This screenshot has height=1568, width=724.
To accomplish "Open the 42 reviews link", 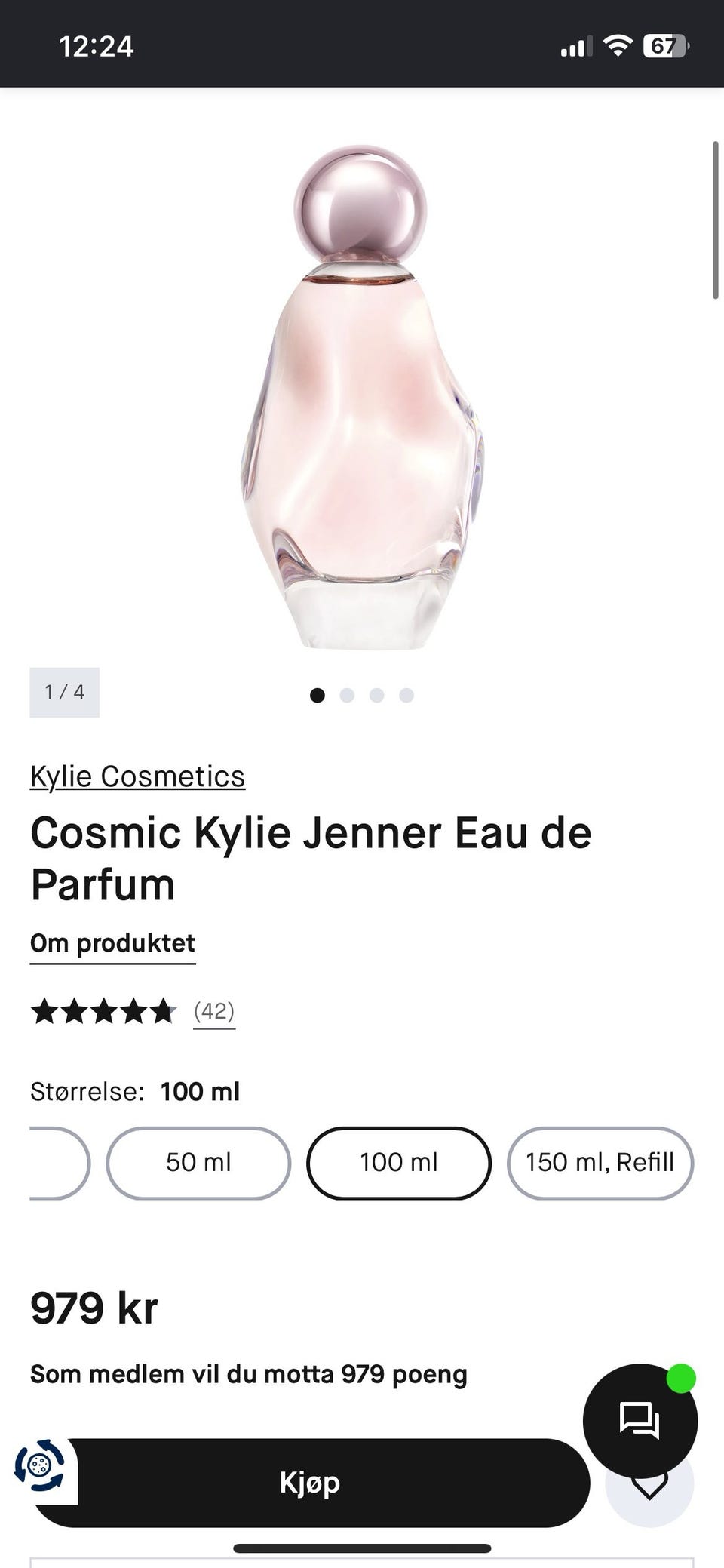I will pos(214,1011).
